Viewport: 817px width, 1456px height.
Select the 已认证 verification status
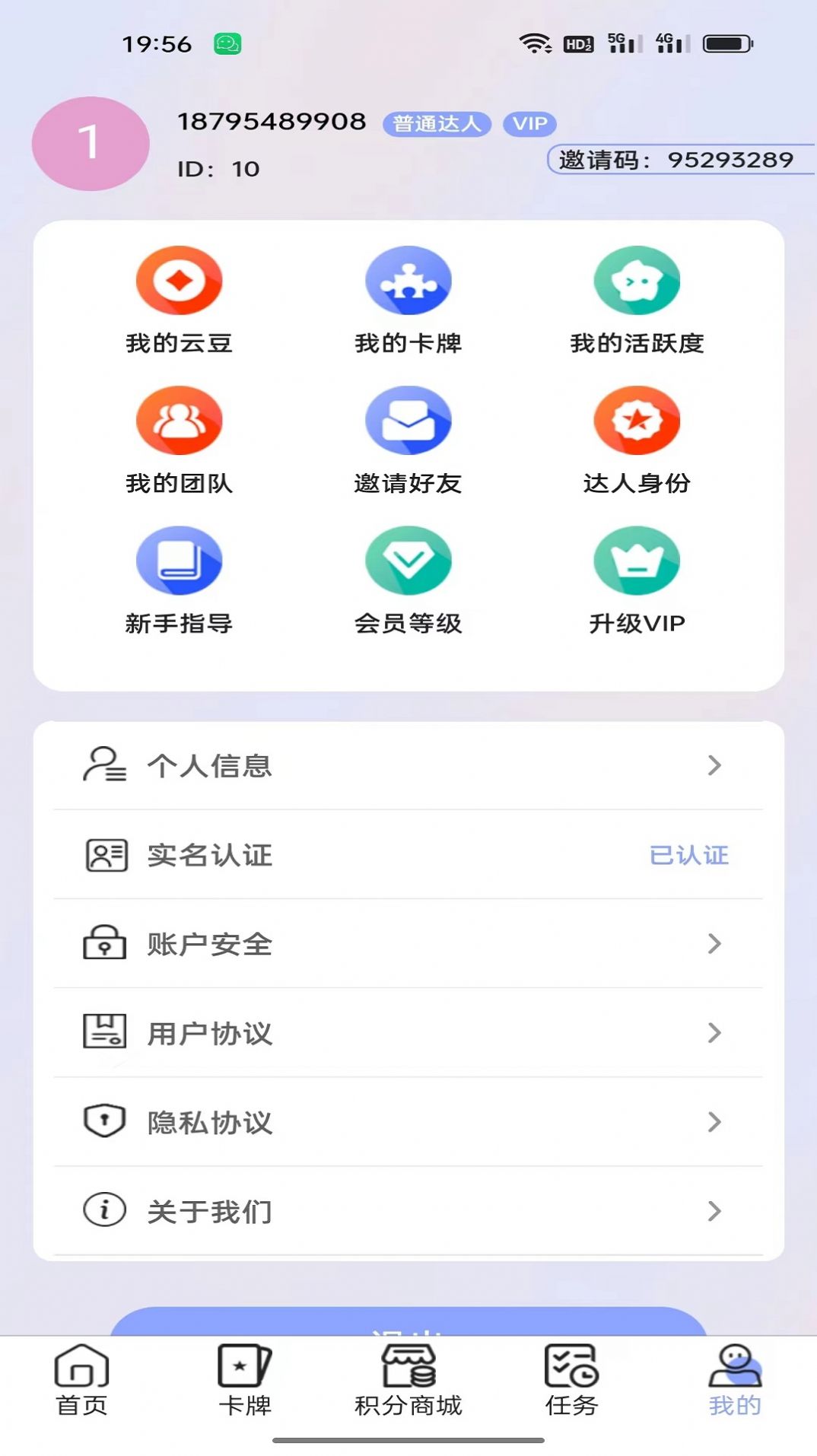(687, 855)
